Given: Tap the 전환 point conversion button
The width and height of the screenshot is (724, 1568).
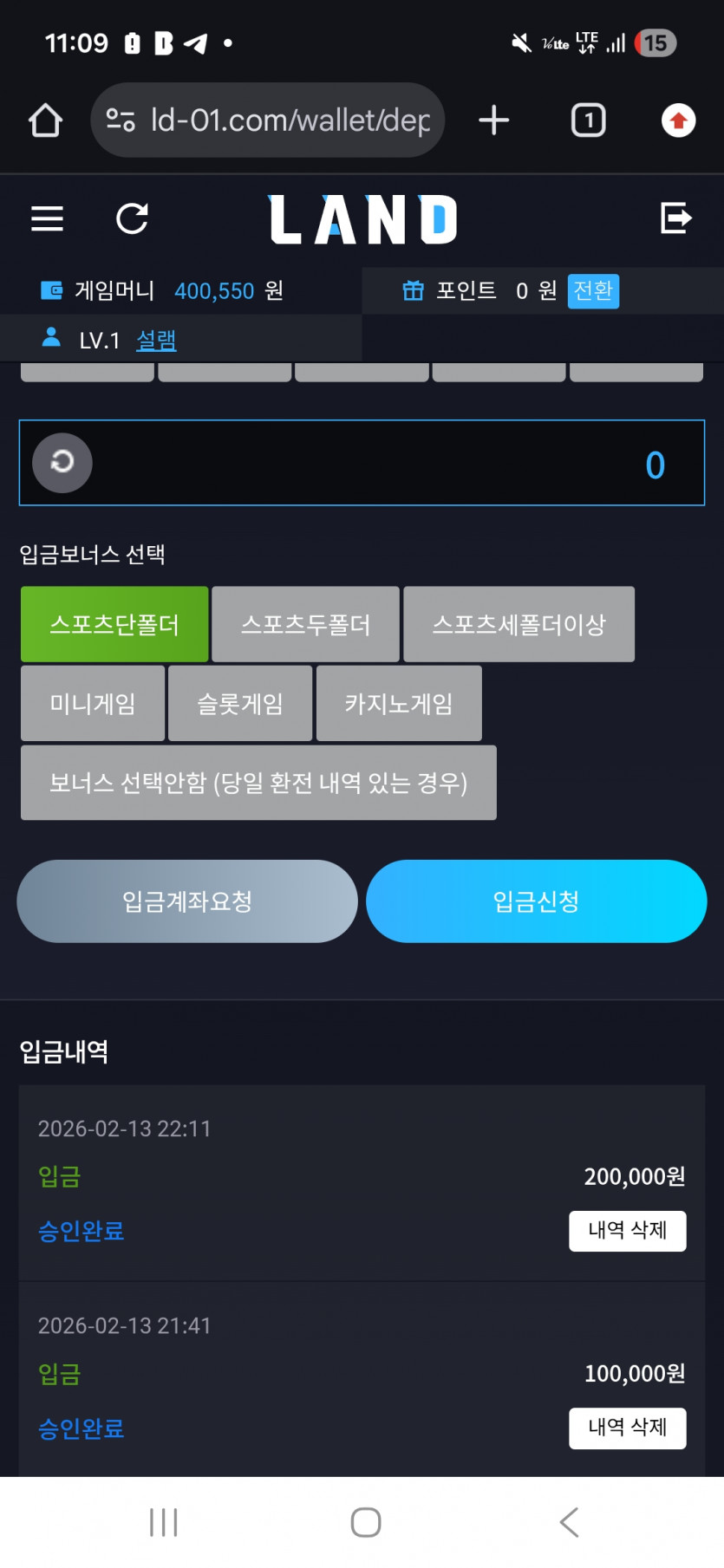Looking at the screenshot, I should pyautogui.click(x=593, y=290).
